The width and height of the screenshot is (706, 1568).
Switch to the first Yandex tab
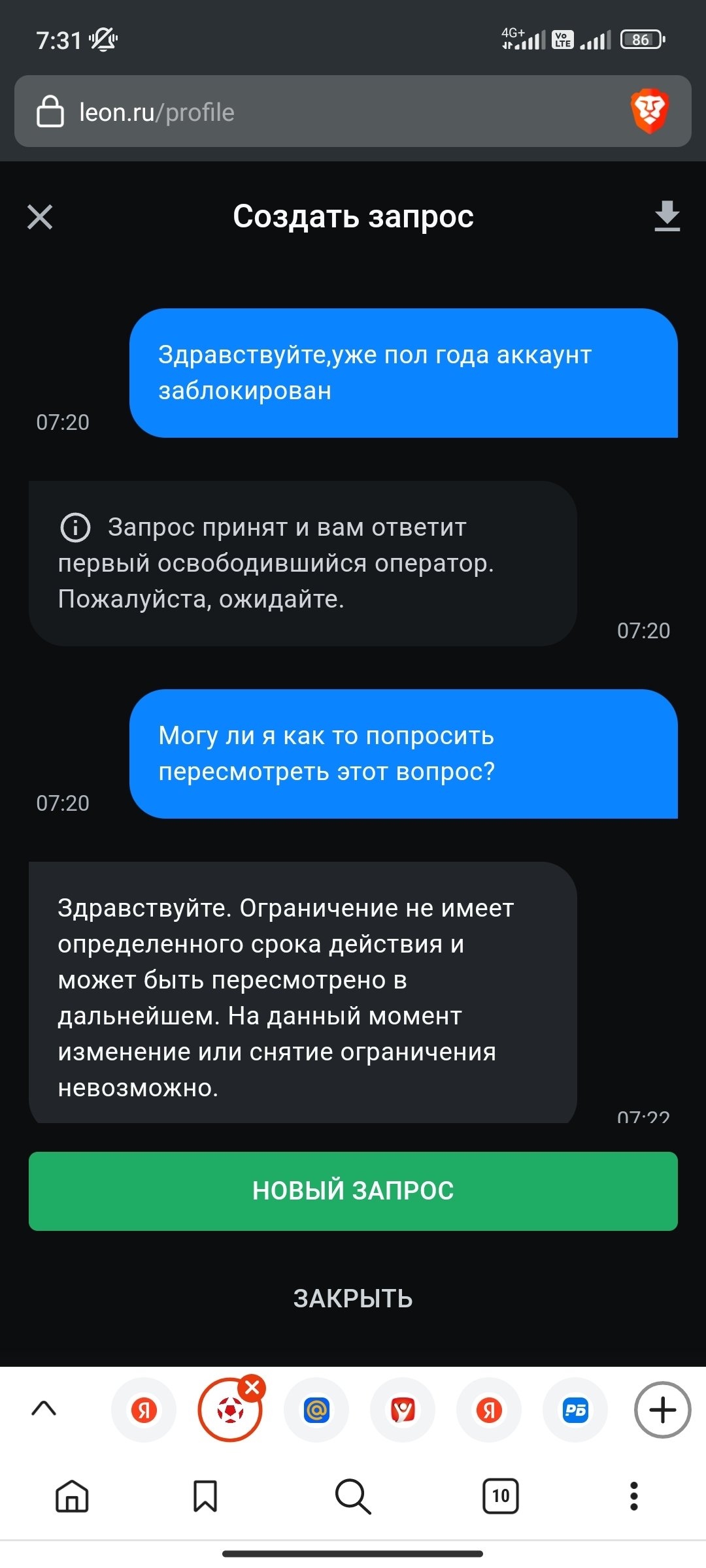coord(144,1411)
